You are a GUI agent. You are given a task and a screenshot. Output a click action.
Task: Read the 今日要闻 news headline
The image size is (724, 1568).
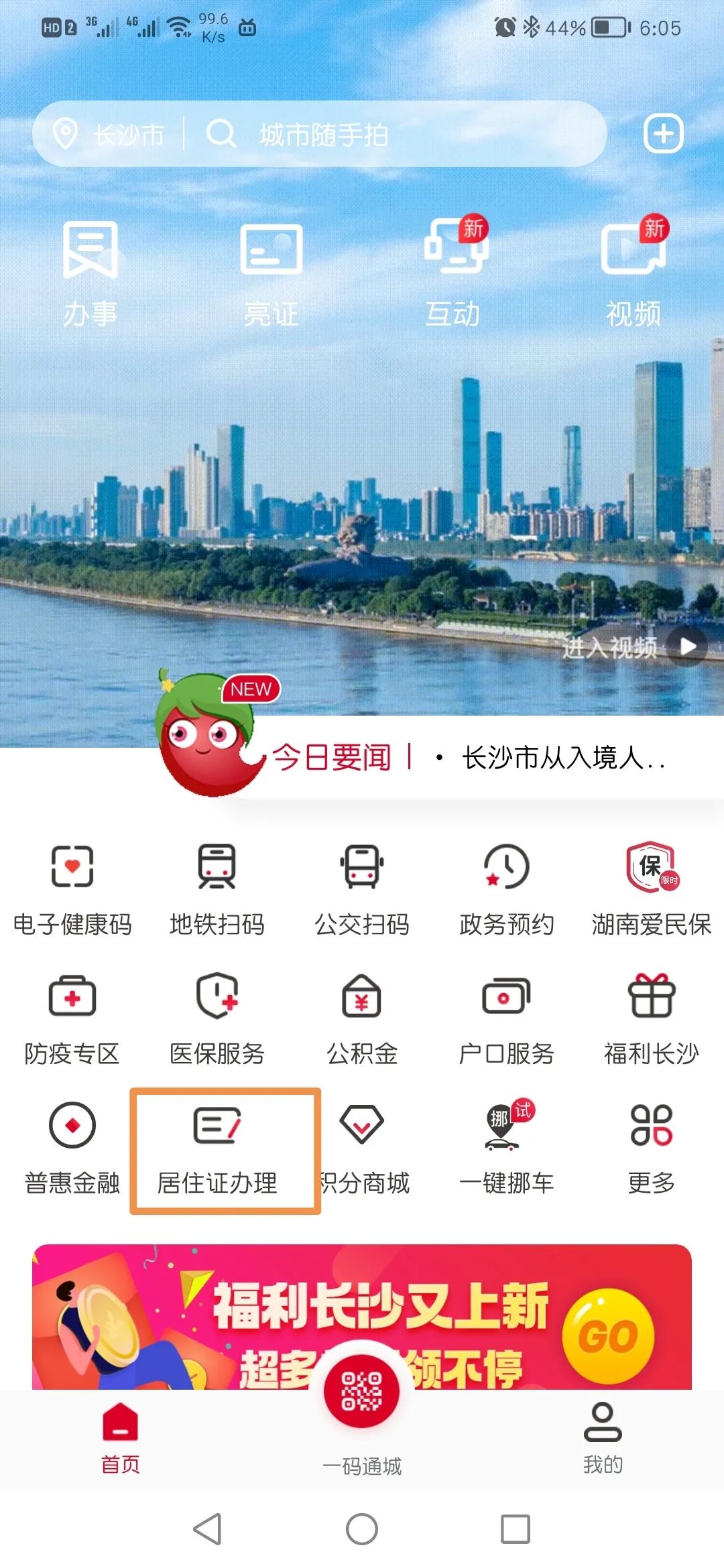[563, 758]
